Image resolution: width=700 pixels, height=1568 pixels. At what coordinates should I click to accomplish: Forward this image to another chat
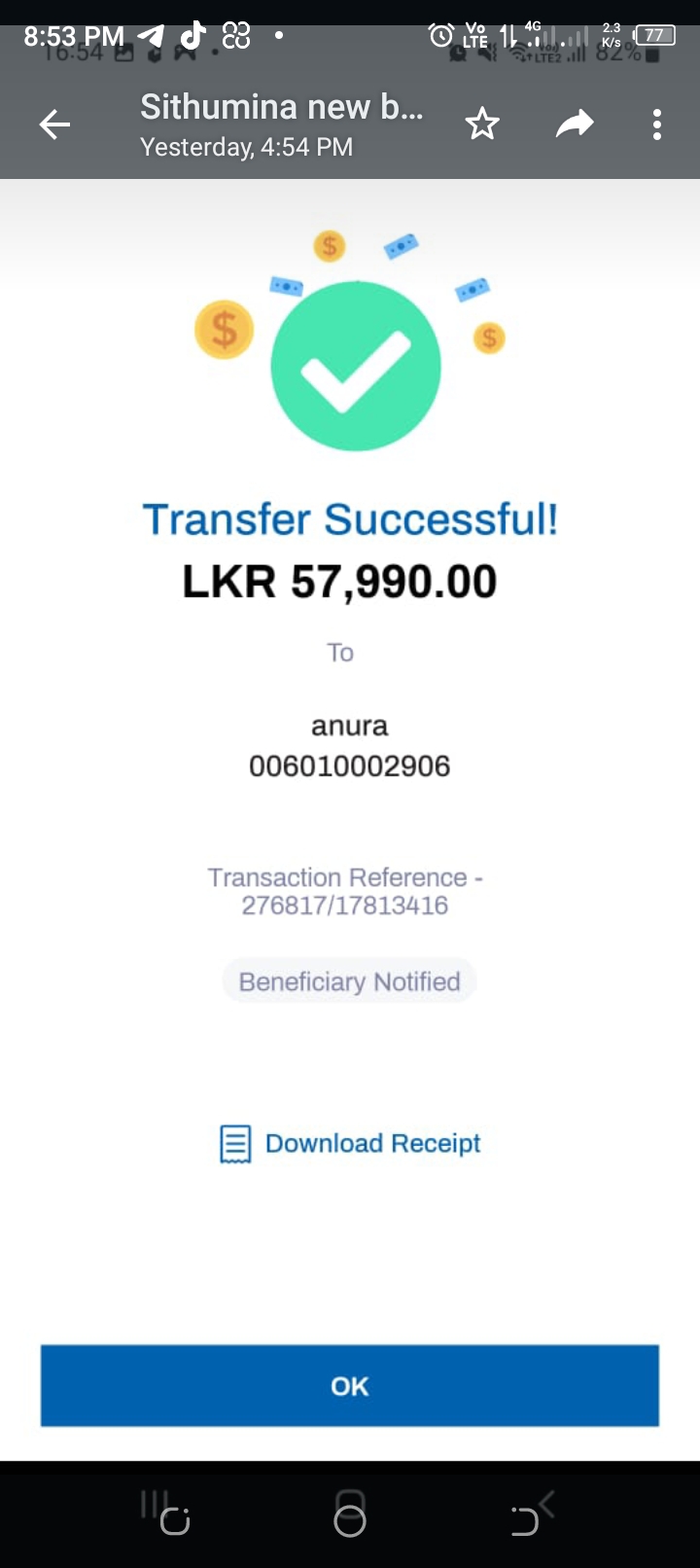(x=574, y=125)
